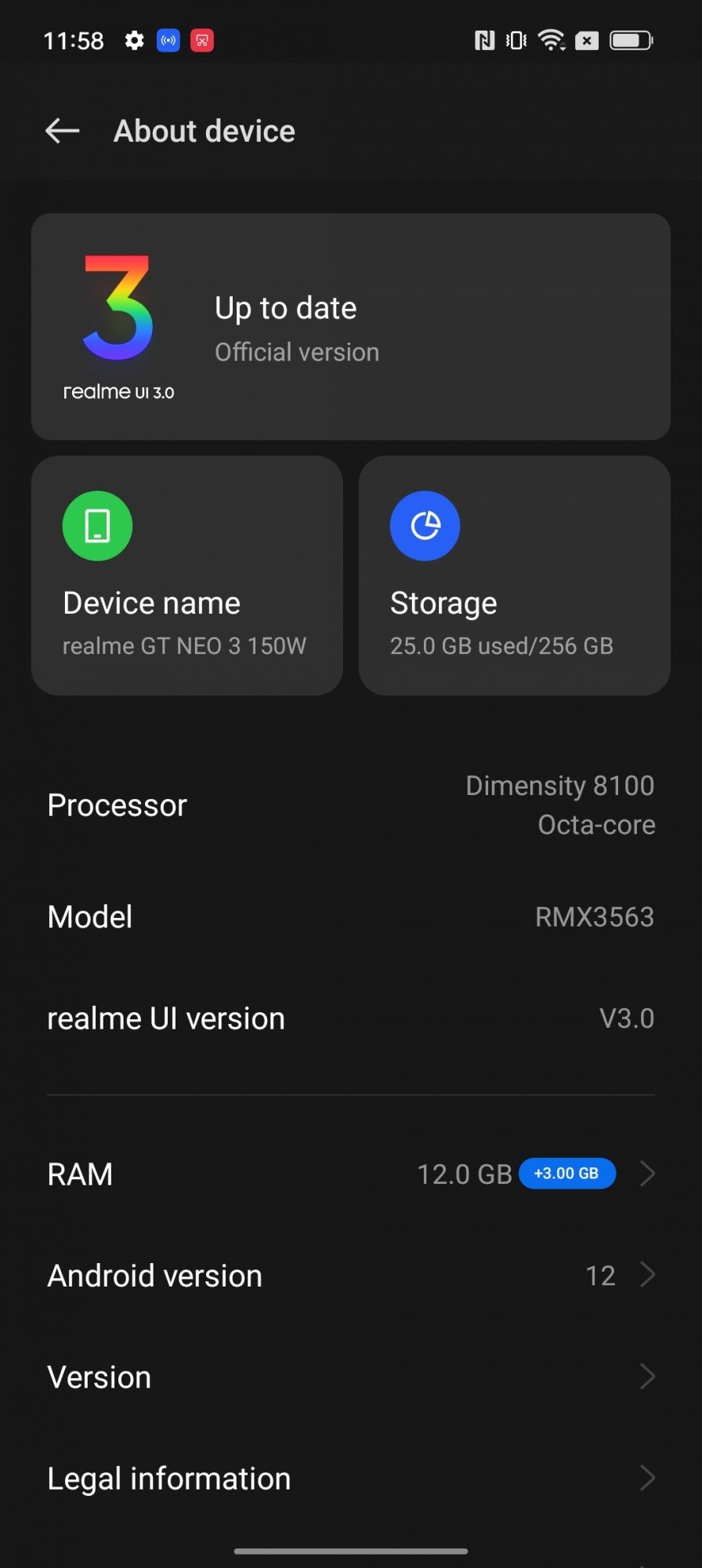
Task: Tap the Android version row
Action: coord(350,1276)
